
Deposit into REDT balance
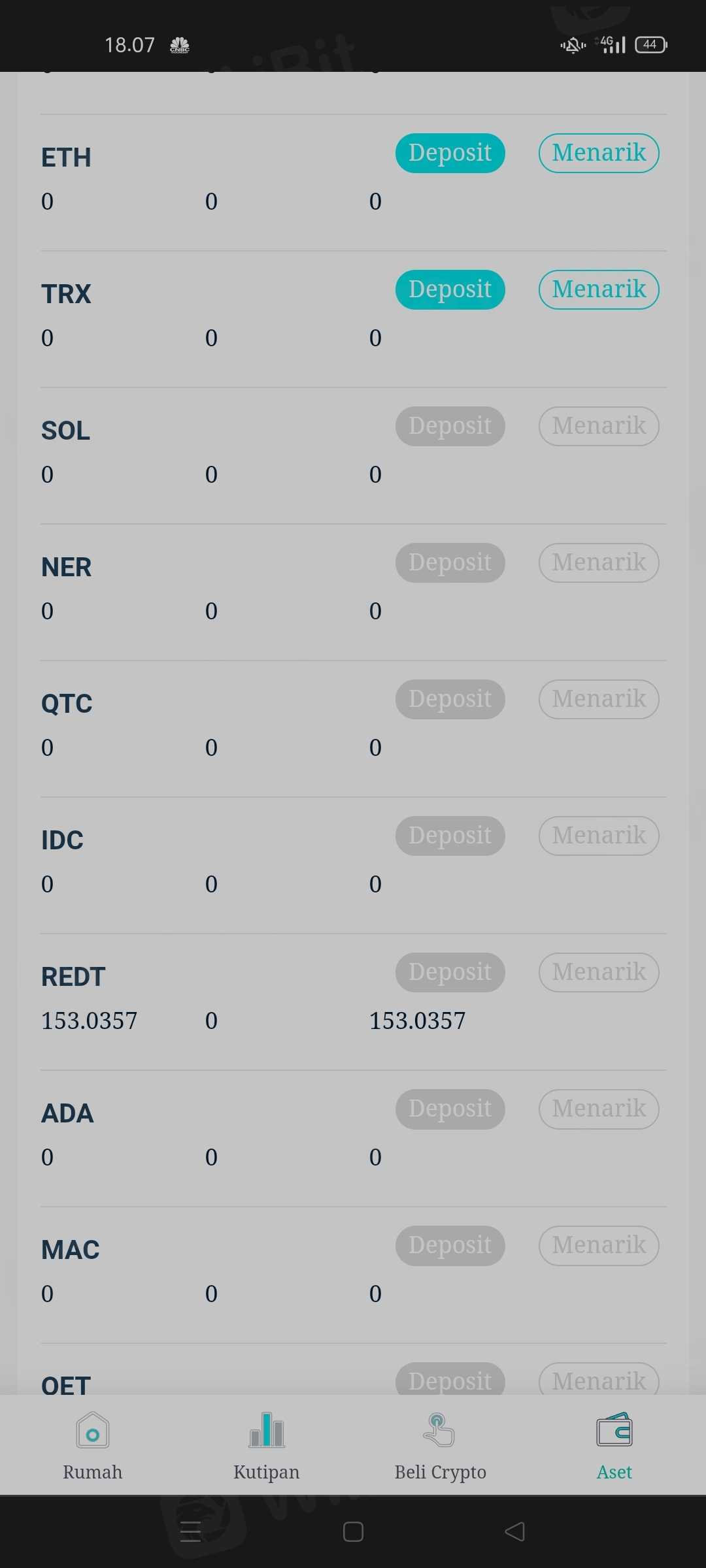coord(450,973)
